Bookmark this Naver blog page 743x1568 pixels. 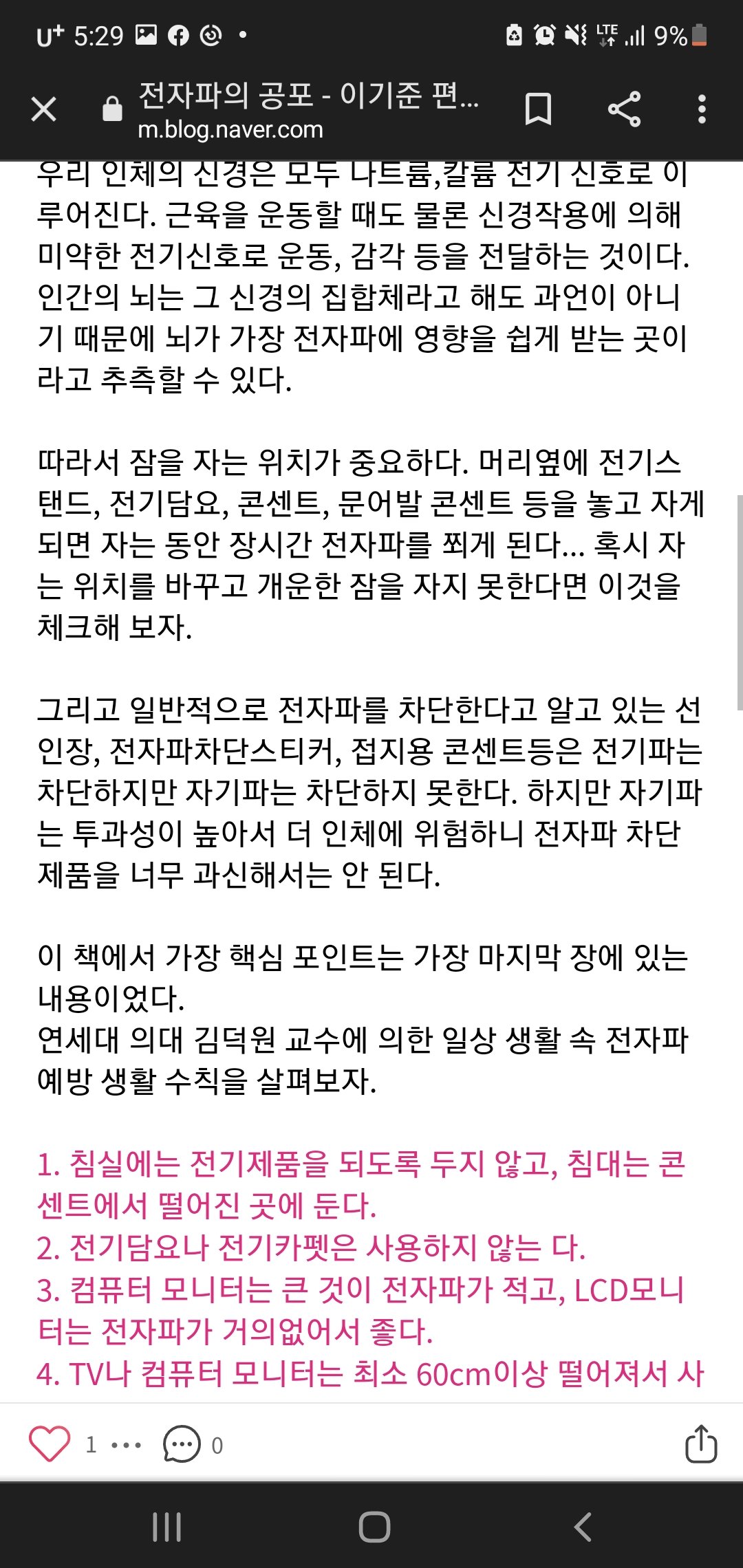(538, 109)
